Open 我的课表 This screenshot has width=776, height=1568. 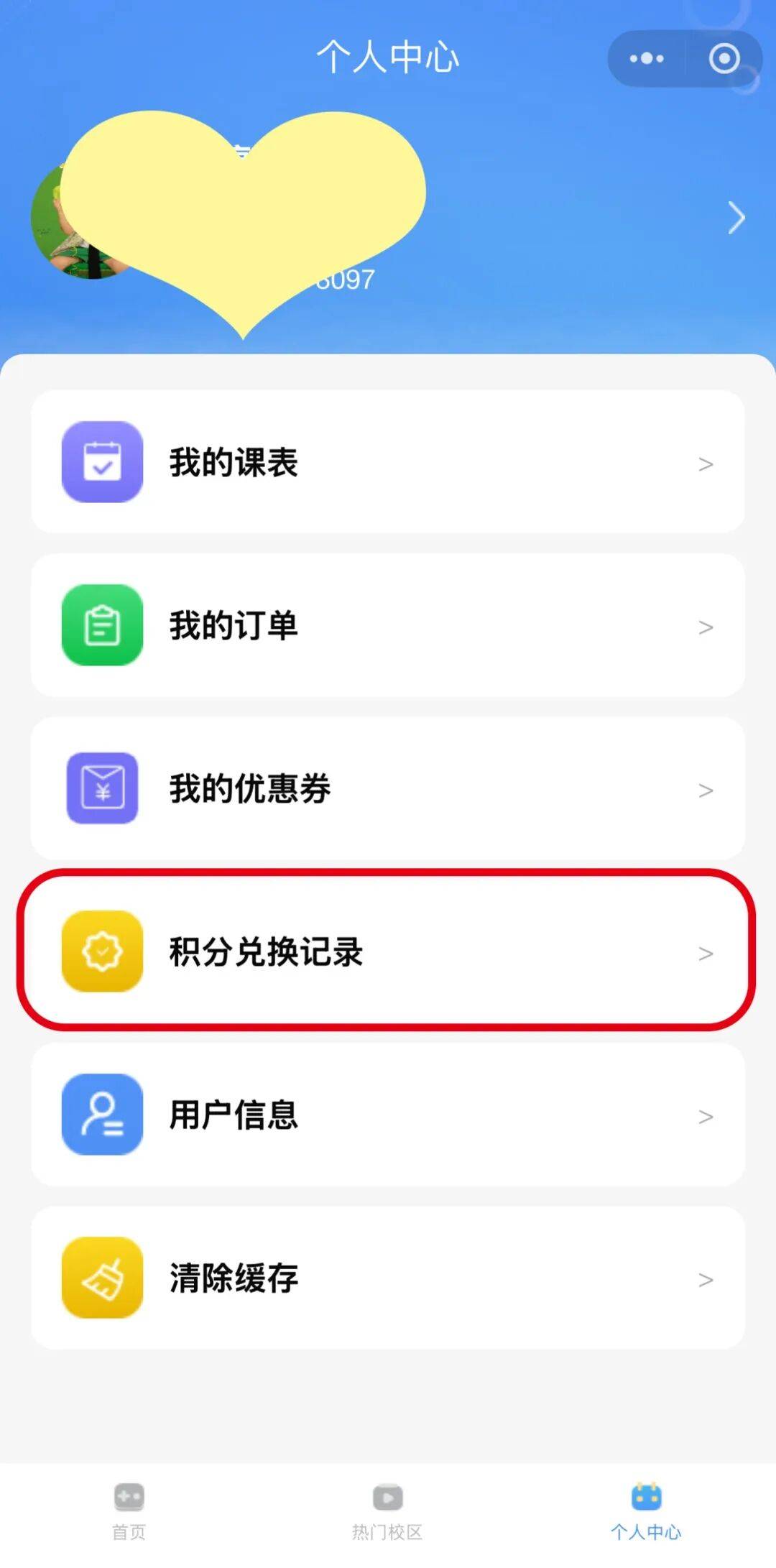(x=387, y=462)
